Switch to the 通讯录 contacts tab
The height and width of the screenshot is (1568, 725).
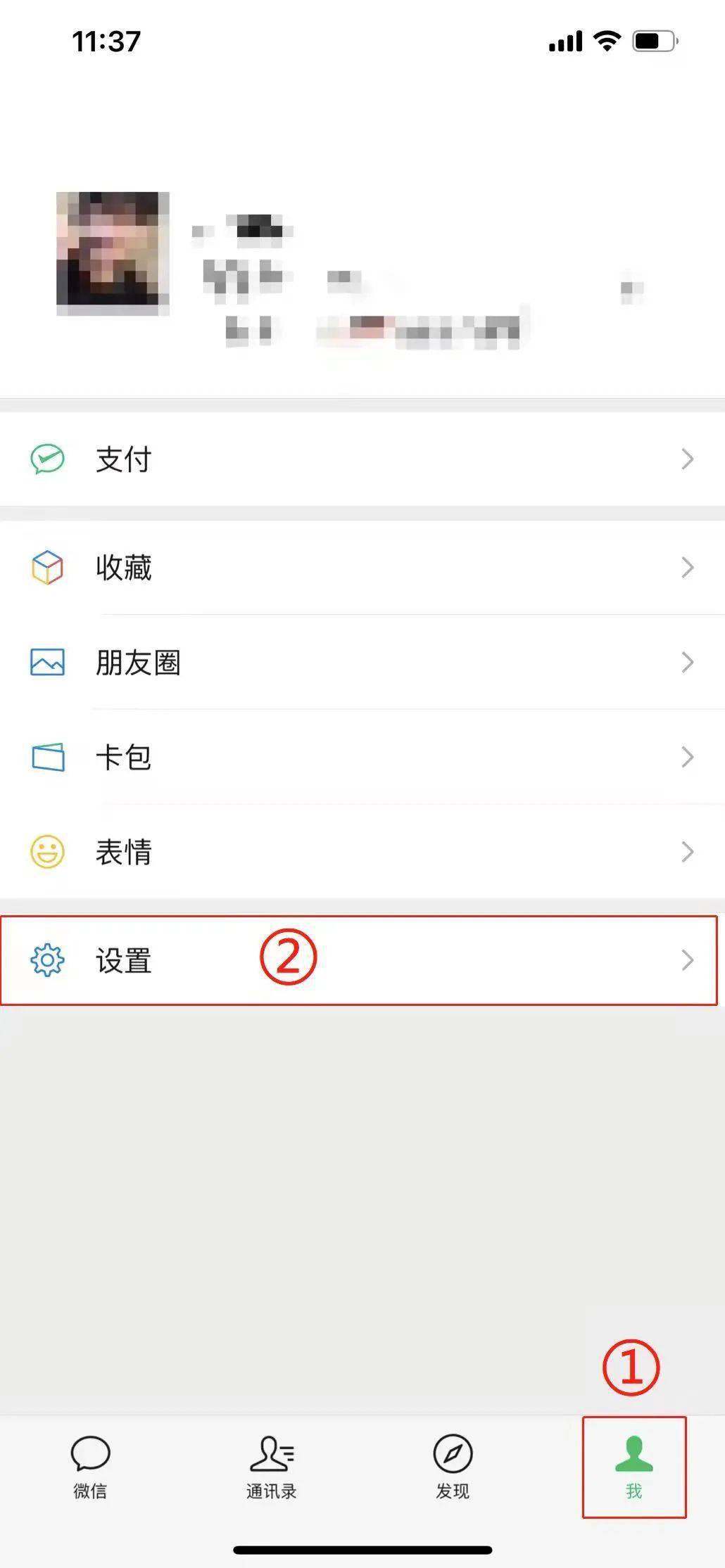272,1467
